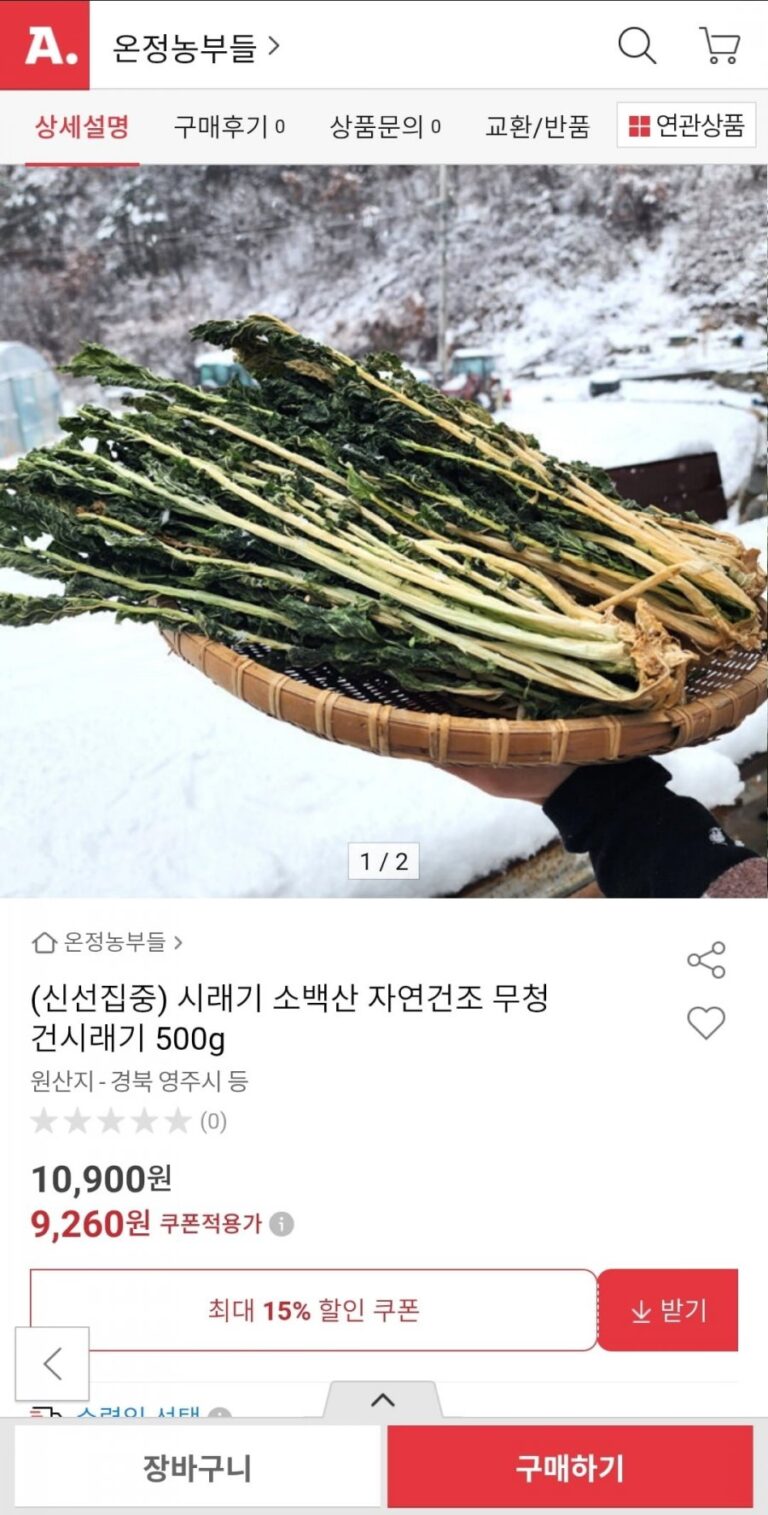Image resolution: width=768 pixels, height=1515 pixels.
Task: Go back using the floating arrow button
Action: (52, 1364)
